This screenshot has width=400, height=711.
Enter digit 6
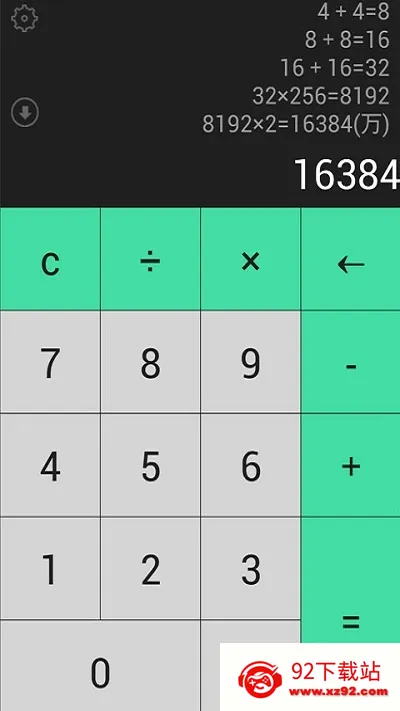250,465
